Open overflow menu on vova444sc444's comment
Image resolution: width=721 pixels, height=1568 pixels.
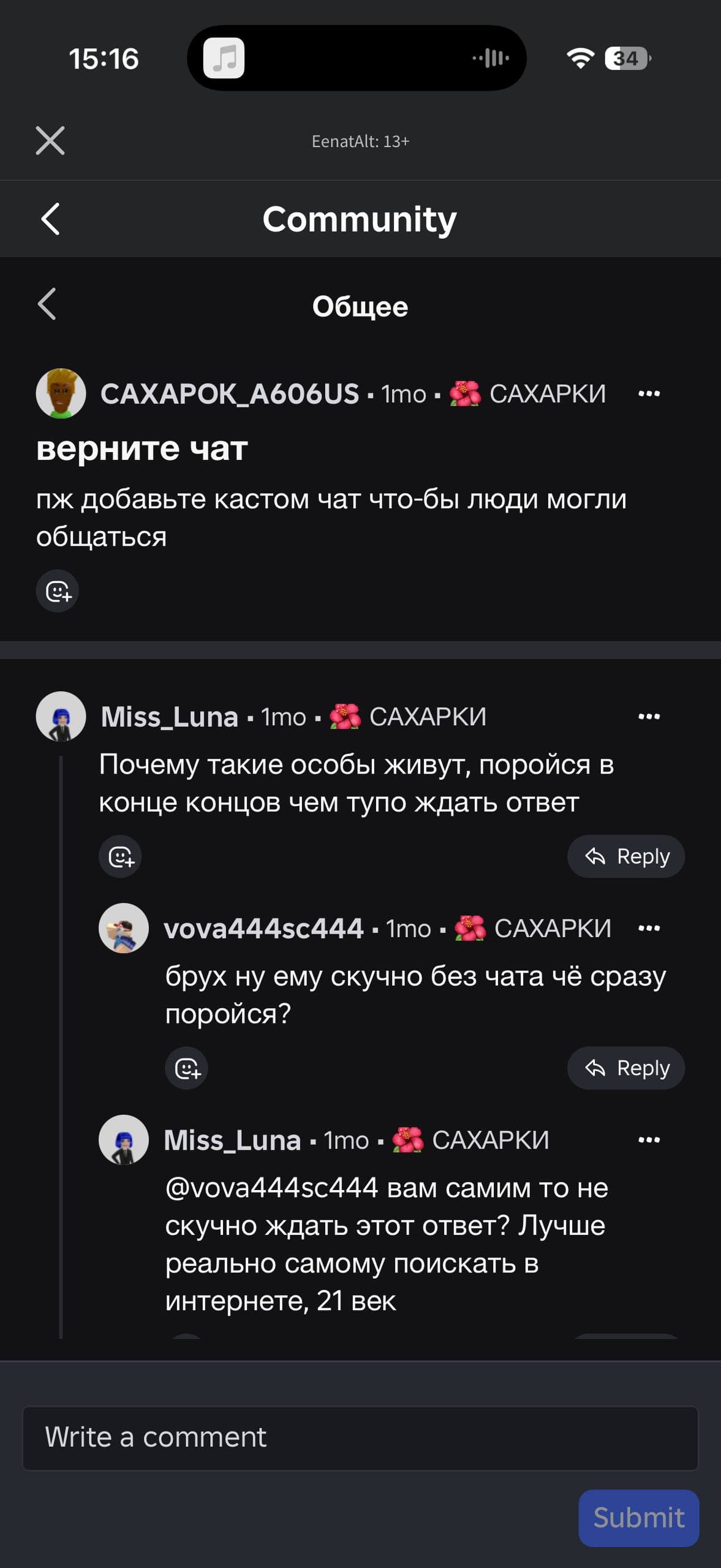point(649,928)
